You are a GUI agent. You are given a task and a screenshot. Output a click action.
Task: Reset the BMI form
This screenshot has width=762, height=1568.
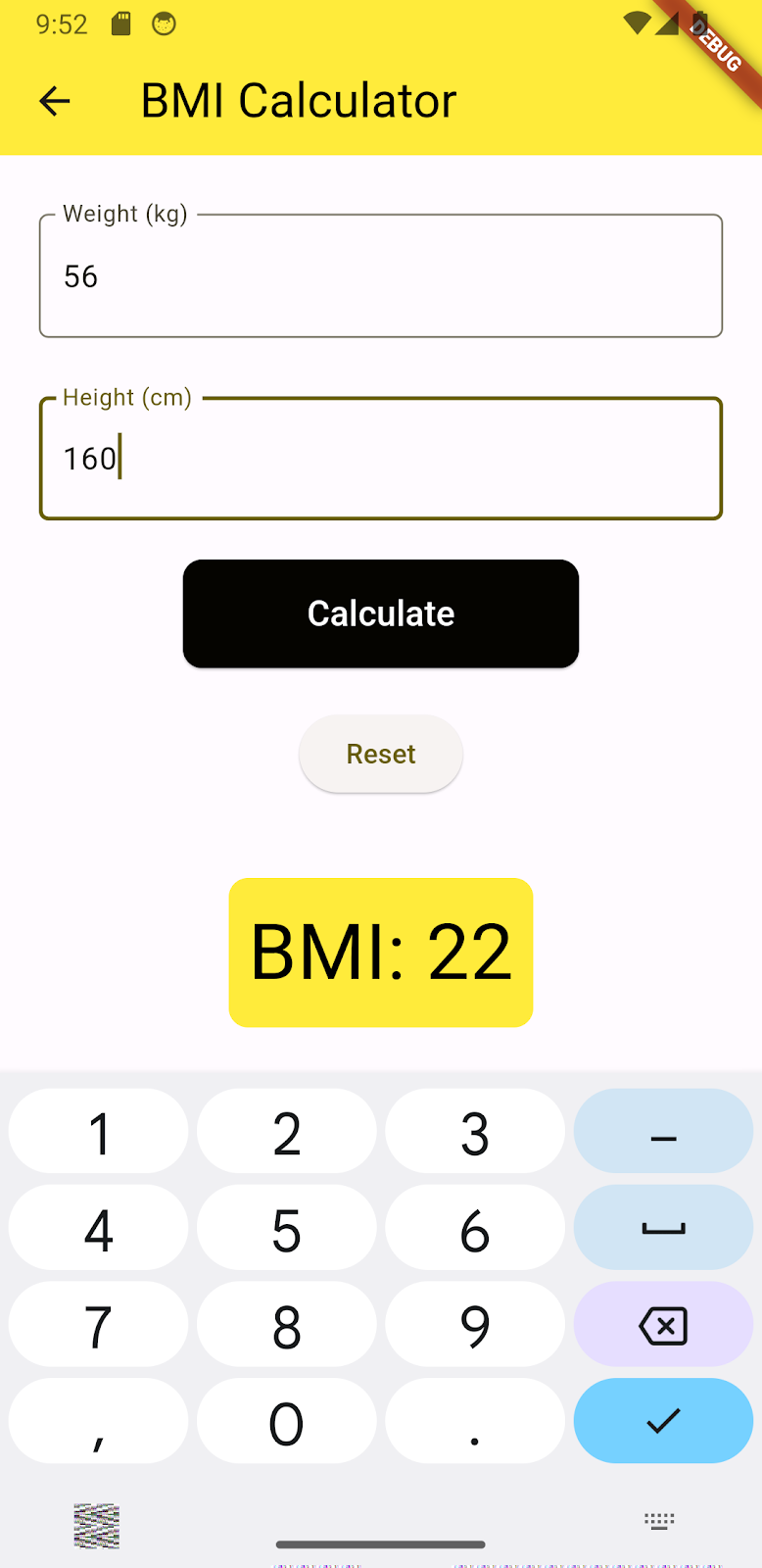381,754
